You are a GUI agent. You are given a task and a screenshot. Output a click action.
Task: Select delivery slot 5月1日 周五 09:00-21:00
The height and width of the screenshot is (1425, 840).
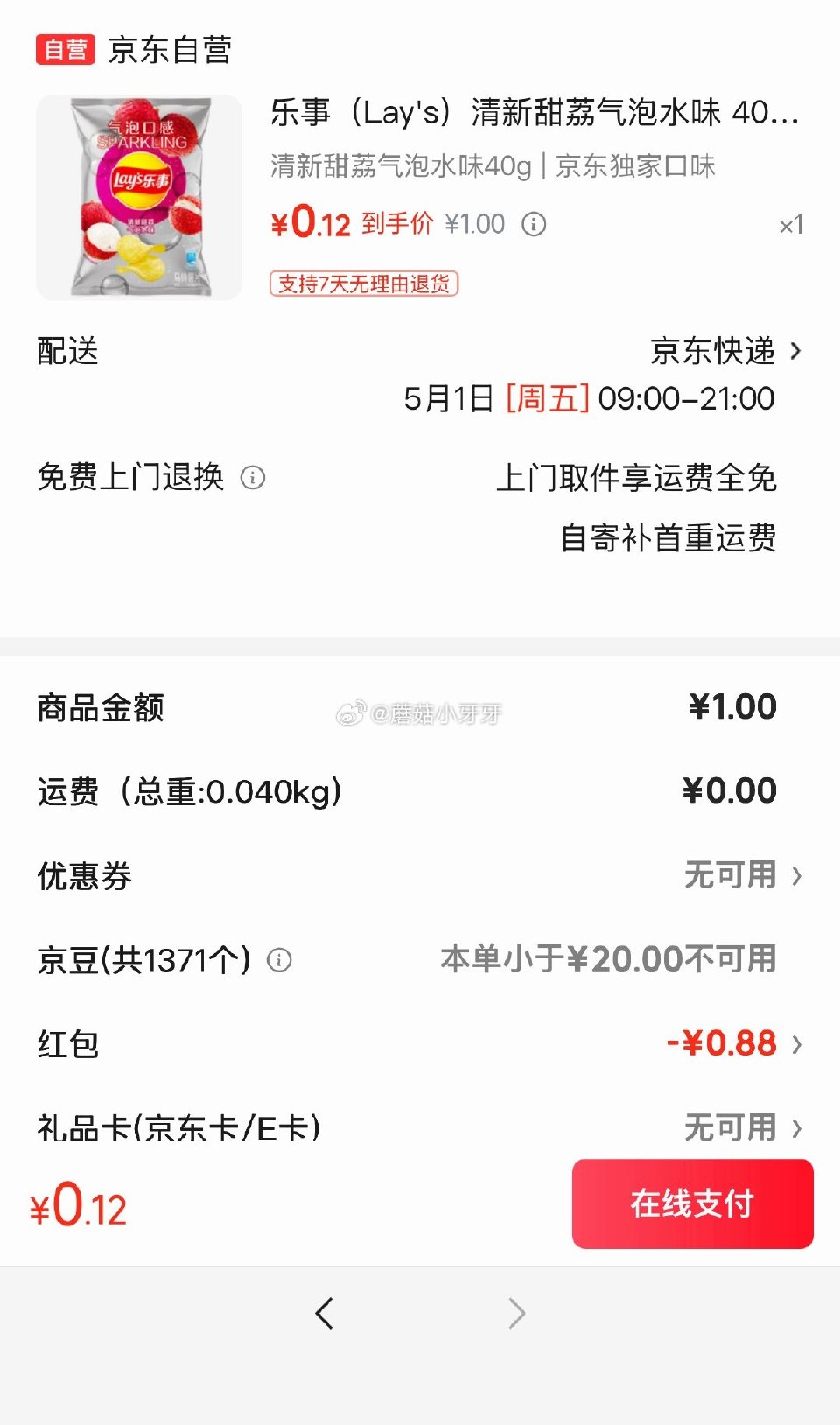coord(588,398)
